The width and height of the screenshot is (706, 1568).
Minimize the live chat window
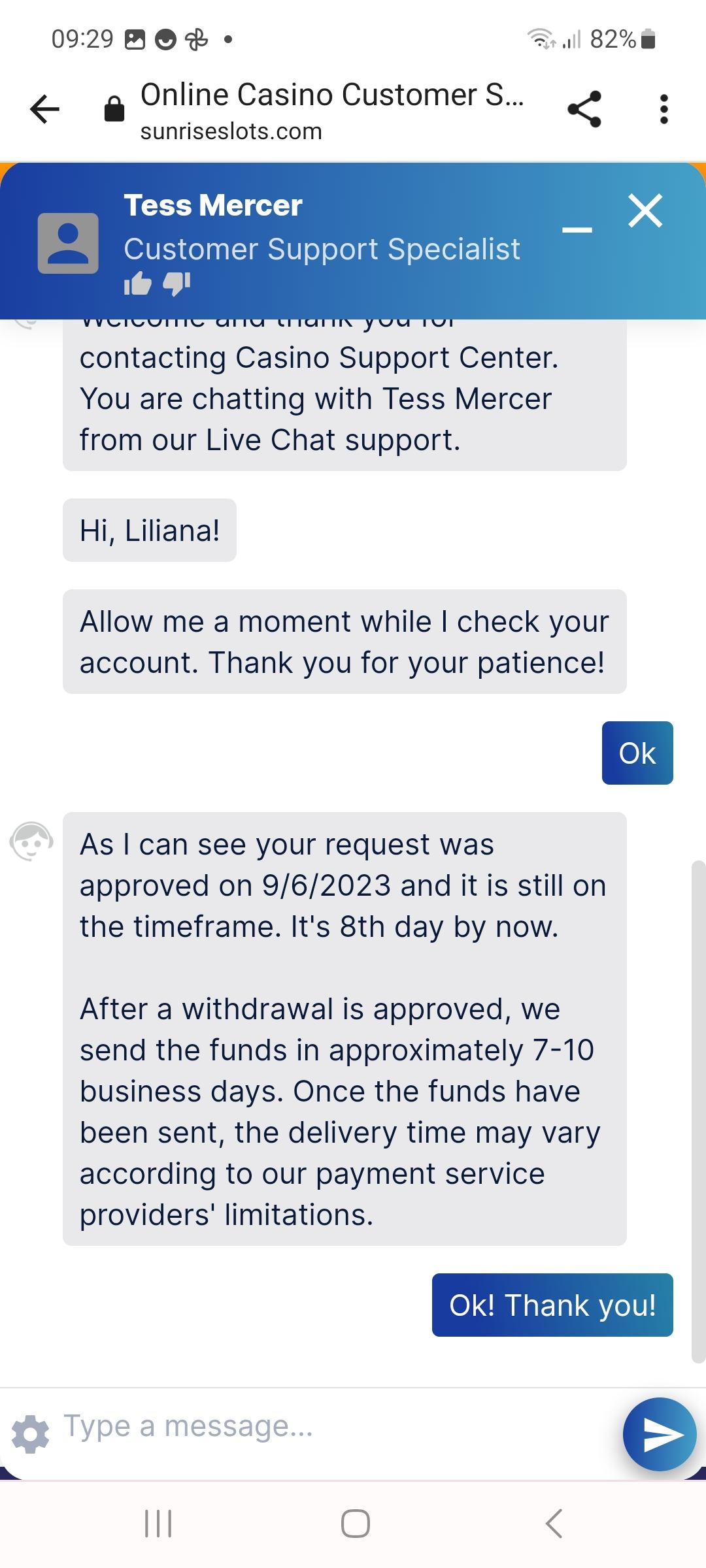coord(577,229)
